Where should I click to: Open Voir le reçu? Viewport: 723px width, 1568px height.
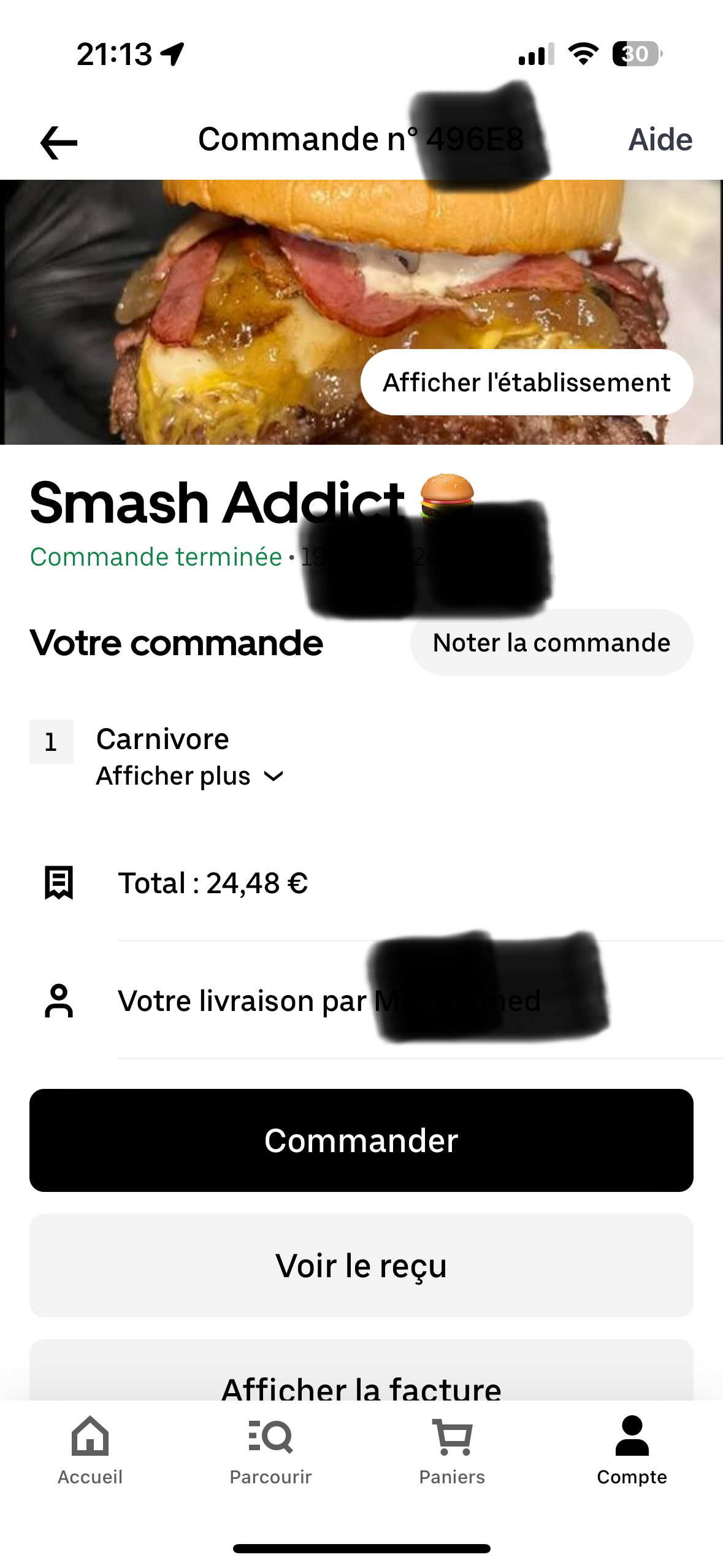point(361,1266)
